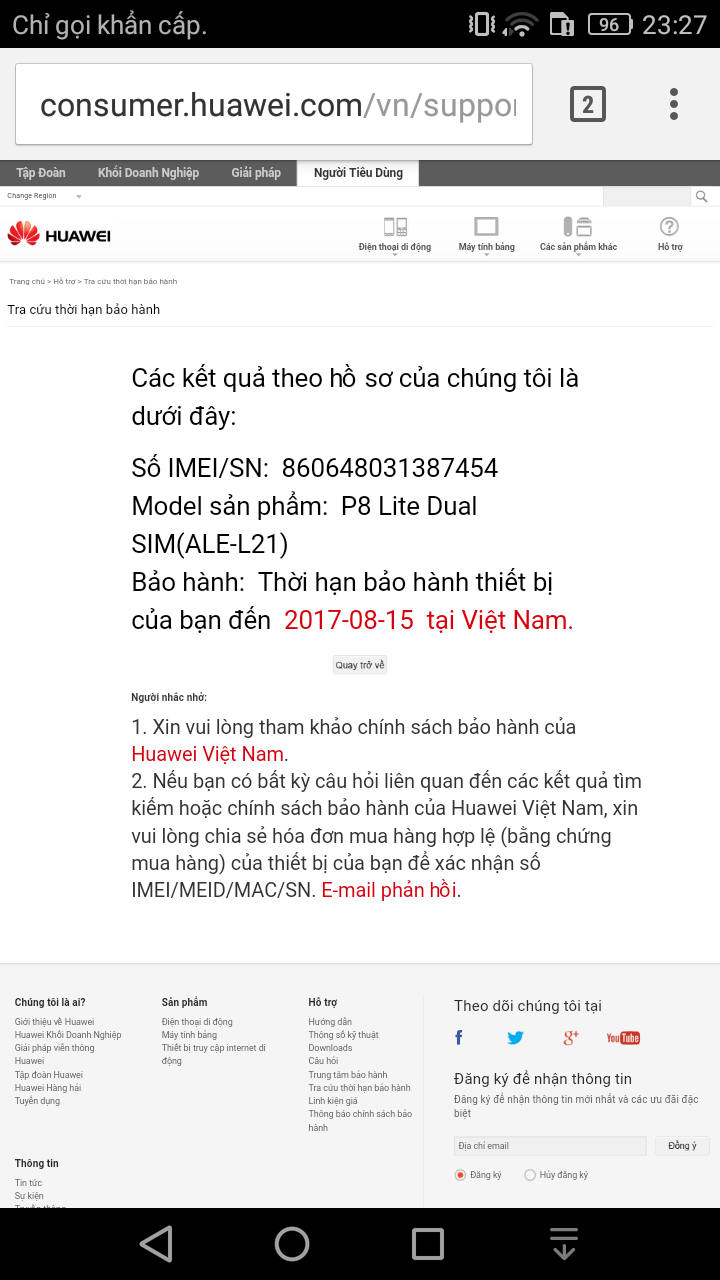The width and height of the screenshot is (720, 1280).
Task: Open the browser overflow menu
Action: [674, 104]
